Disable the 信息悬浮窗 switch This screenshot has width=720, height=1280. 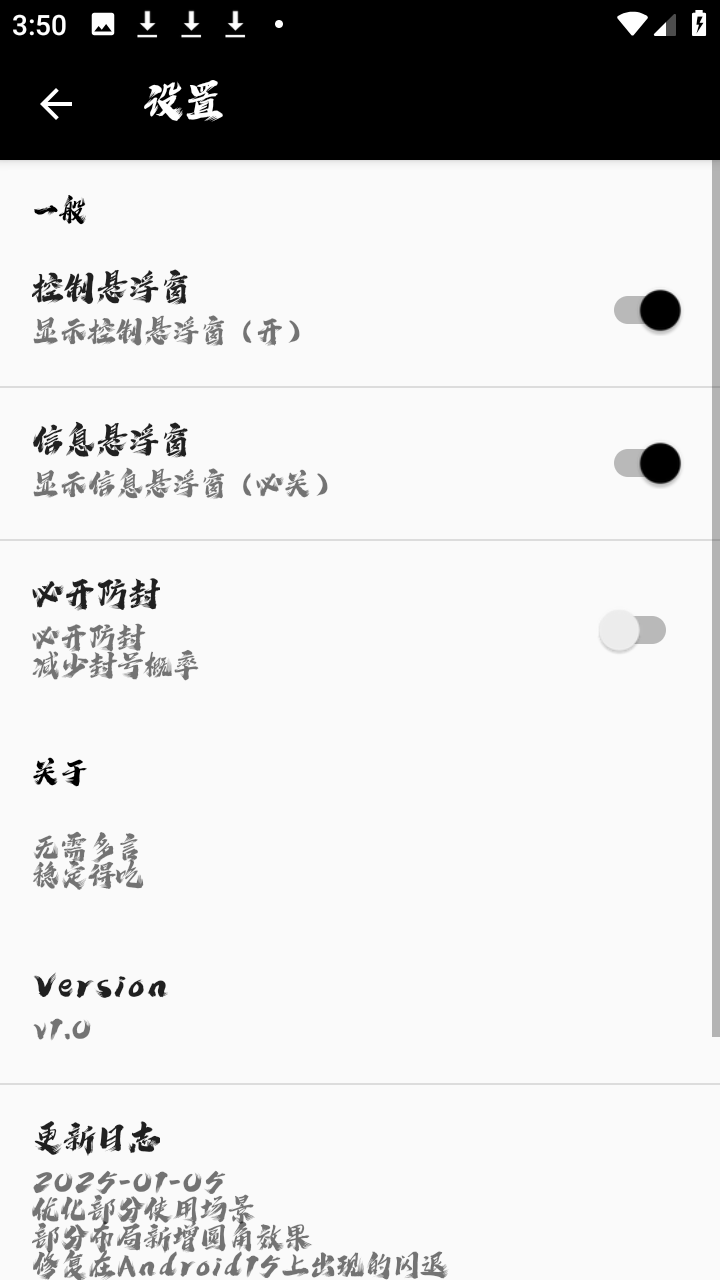[x=647, y=463]
